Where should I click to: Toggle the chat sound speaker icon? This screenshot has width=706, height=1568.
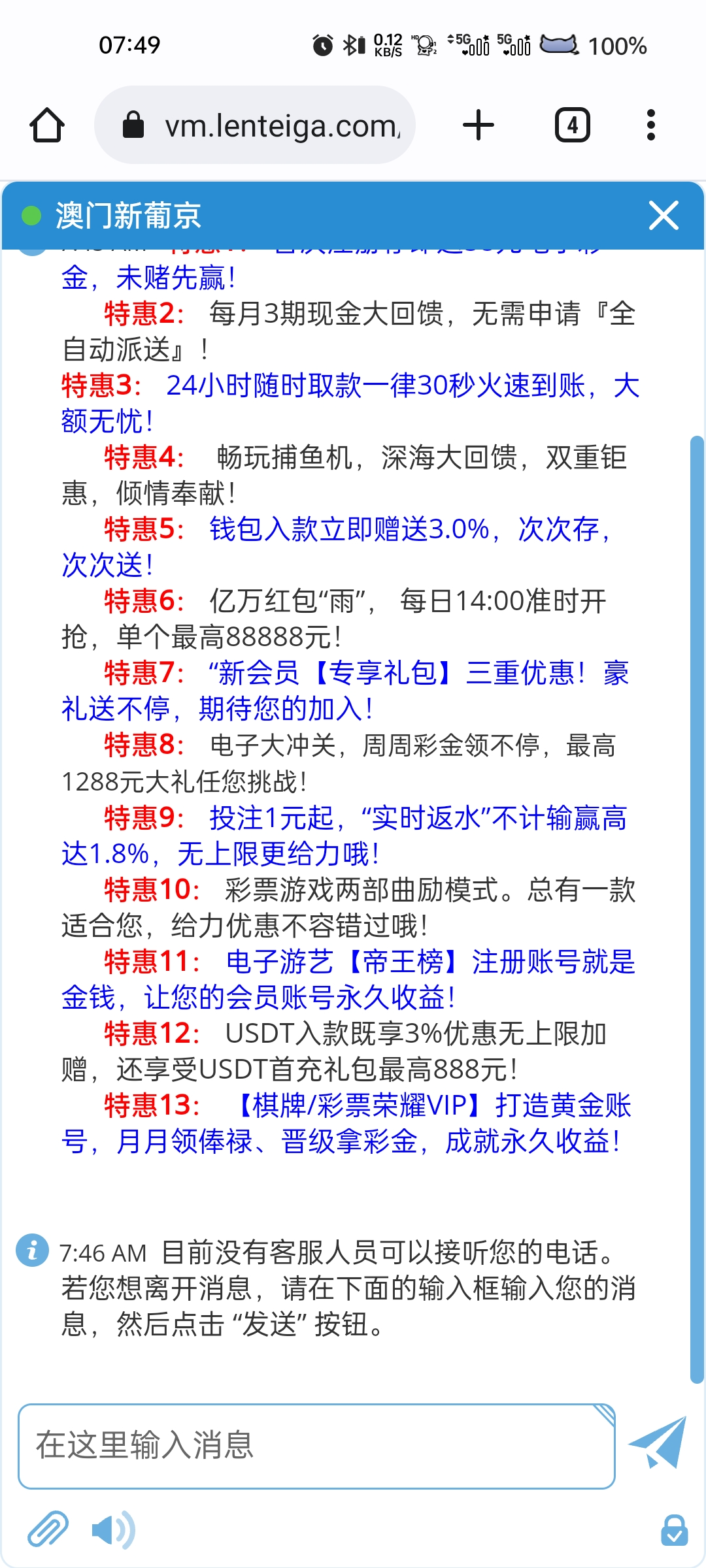113,1529
